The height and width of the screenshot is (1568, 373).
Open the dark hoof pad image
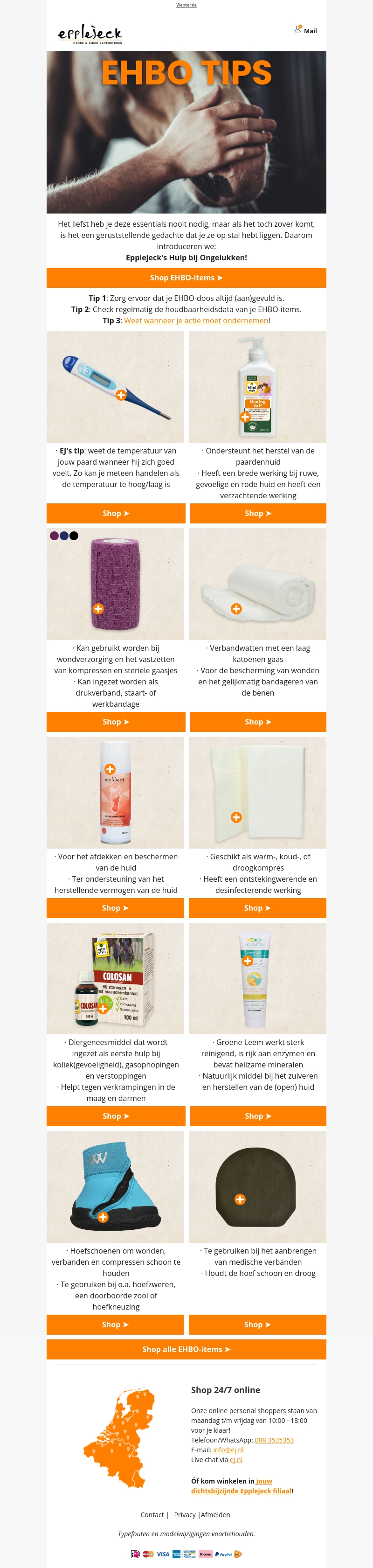coord(257,1186)
